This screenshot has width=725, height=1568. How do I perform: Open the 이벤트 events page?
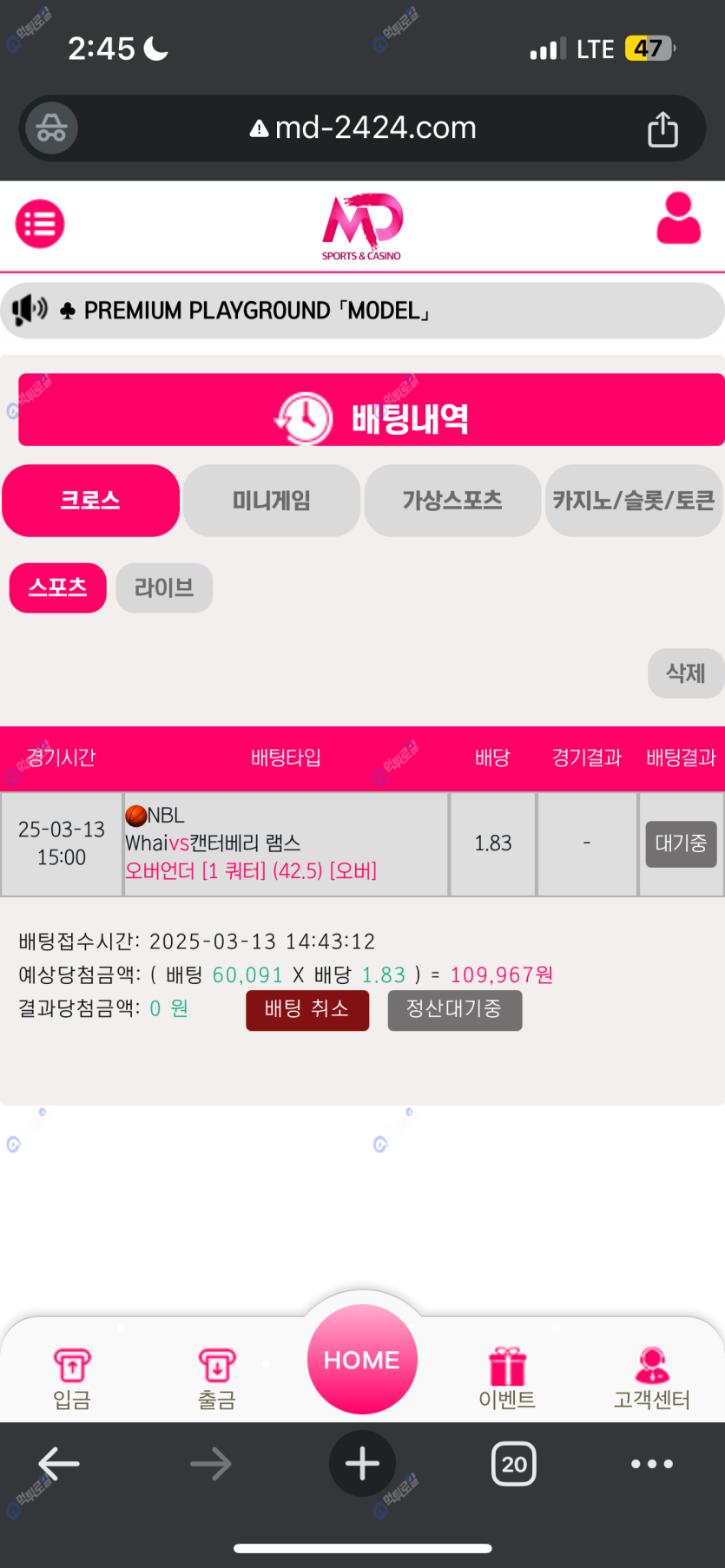coord(507,1378)
